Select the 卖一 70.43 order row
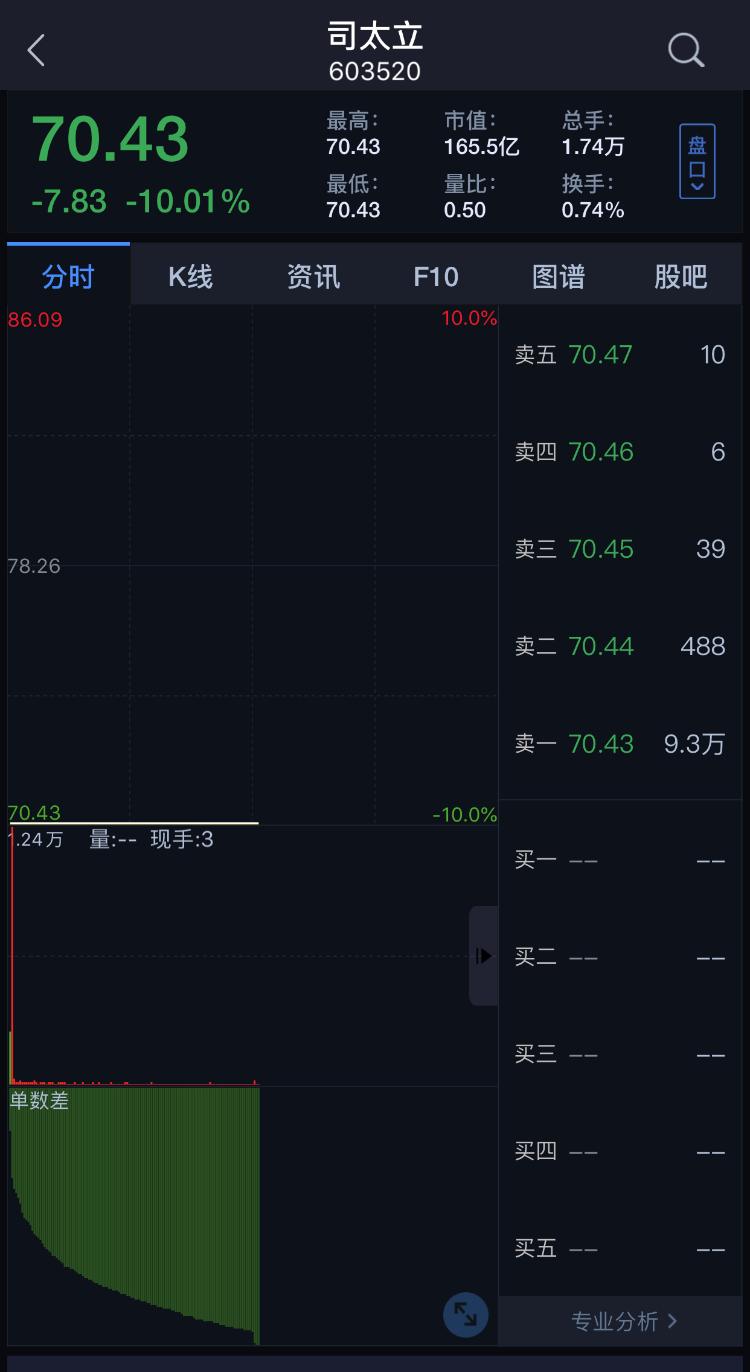The width and height of the screenshot is (750, 1372). 620,744
